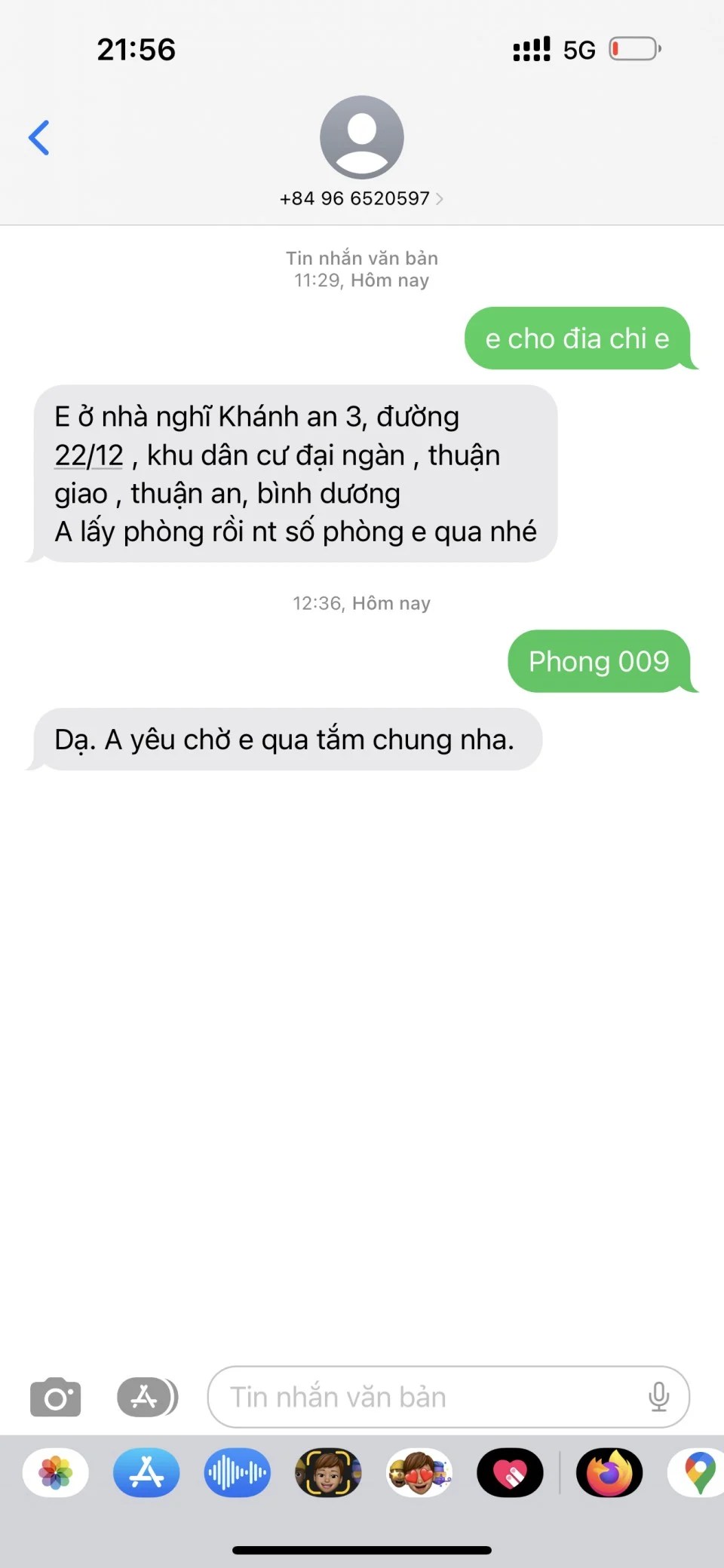Tap the microphone dictation icon in message field
724x1568 pixels.
(x=658, y=1398)
